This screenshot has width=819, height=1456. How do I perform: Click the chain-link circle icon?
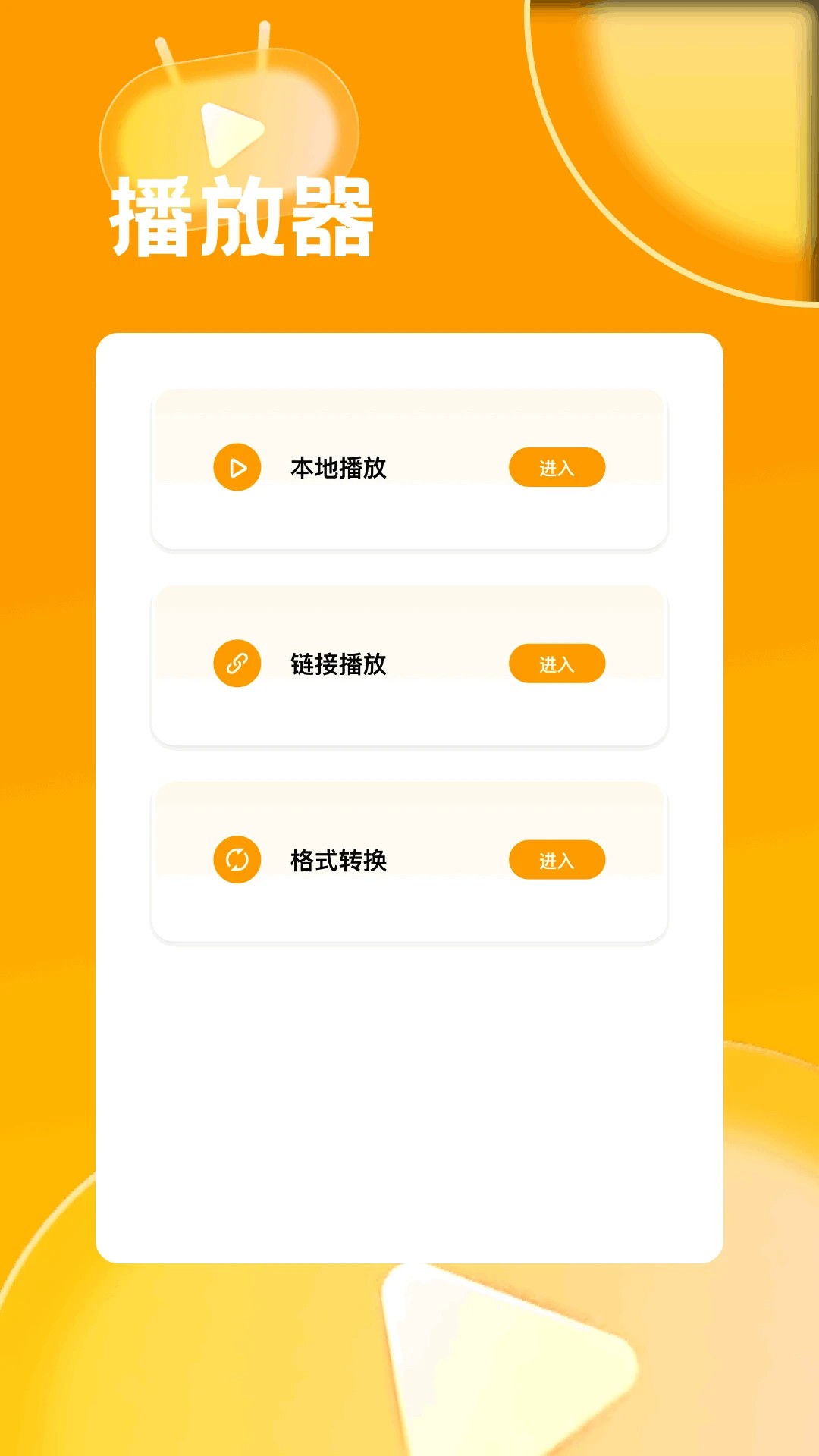click(x=237, y=663)
